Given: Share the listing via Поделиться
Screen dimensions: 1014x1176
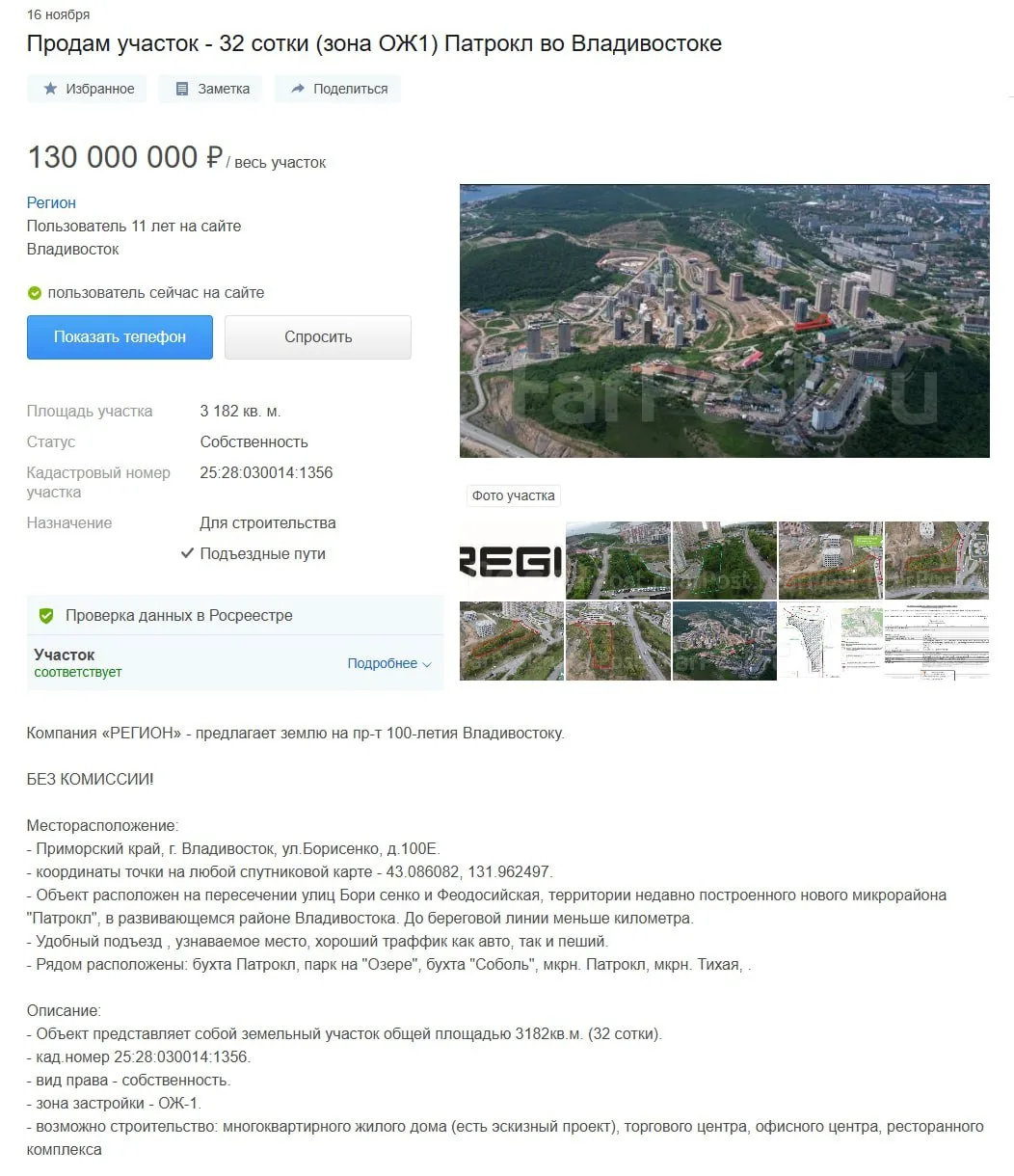Looking at the screenshot, I should pos(337,89).
